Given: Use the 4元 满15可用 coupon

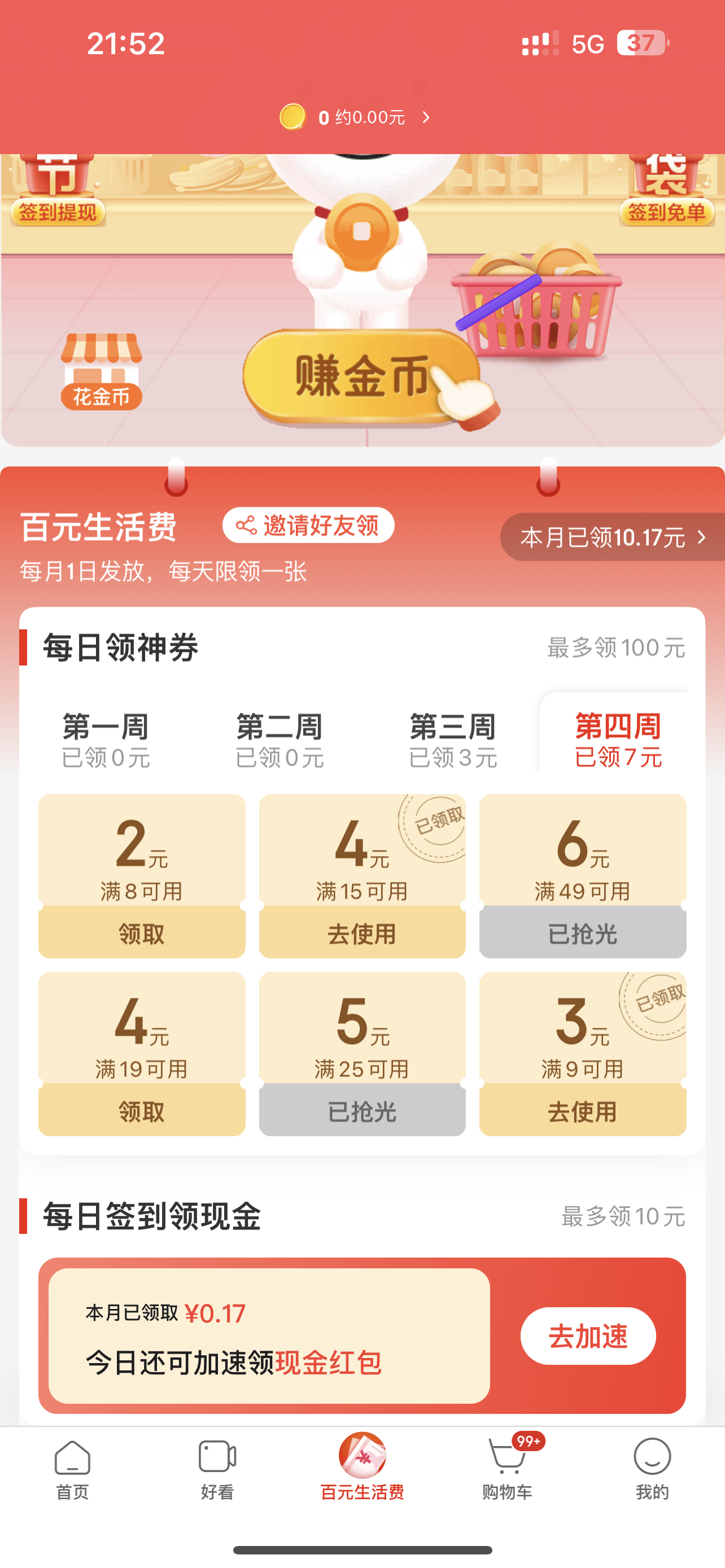Looking at the screenshot, I should point(362,933).
